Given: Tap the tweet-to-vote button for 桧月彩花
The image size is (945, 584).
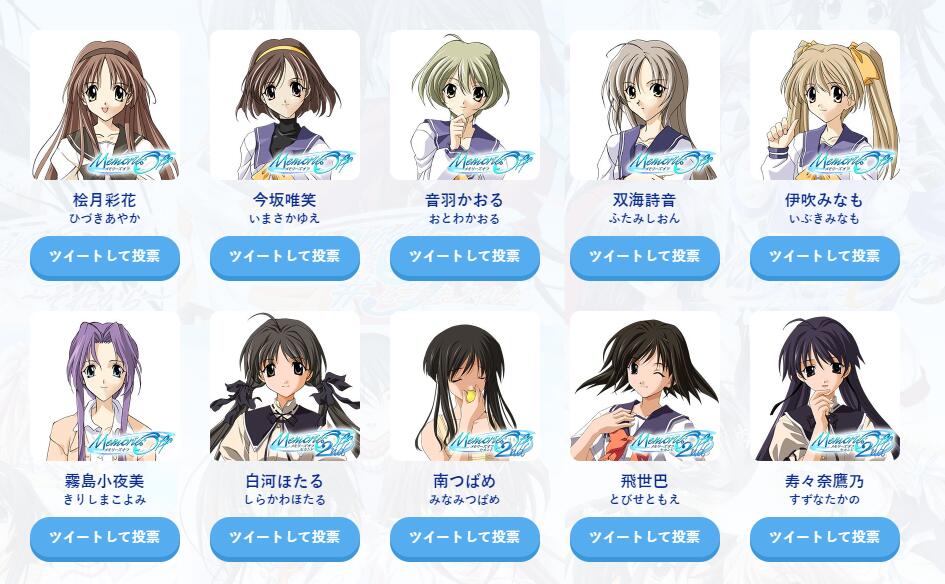Looking at the screenshot, I should [105, 256].
